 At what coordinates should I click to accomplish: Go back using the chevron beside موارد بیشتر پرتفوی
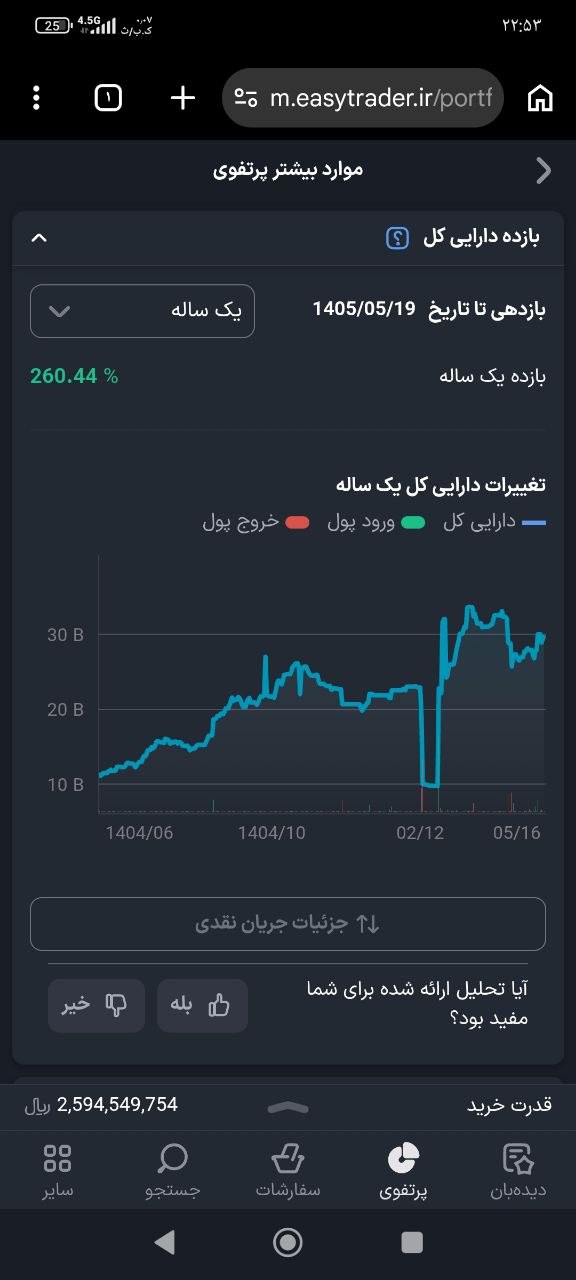click(544, 171)
